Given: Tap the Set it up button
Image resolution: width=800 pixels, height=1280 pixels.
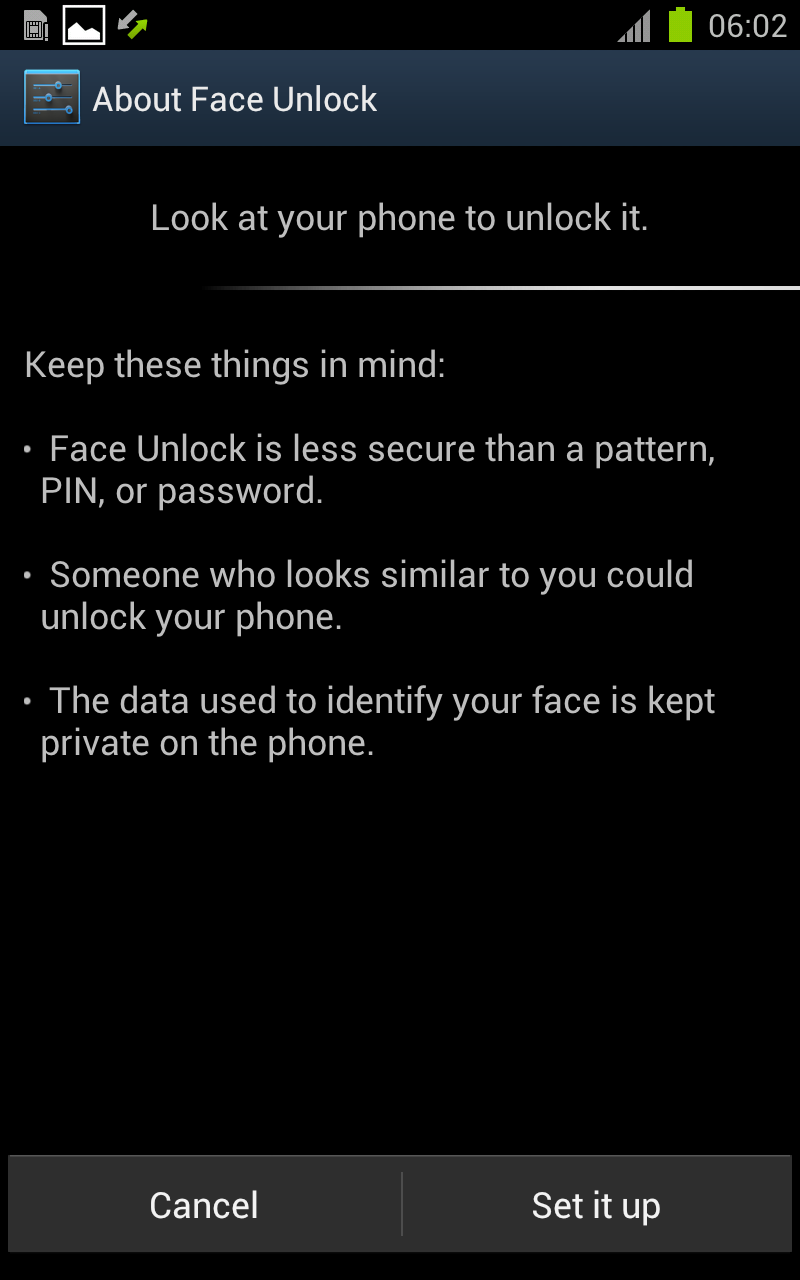Looking at the screenshot, I should pyautogui.click(x=596, y=1205).
